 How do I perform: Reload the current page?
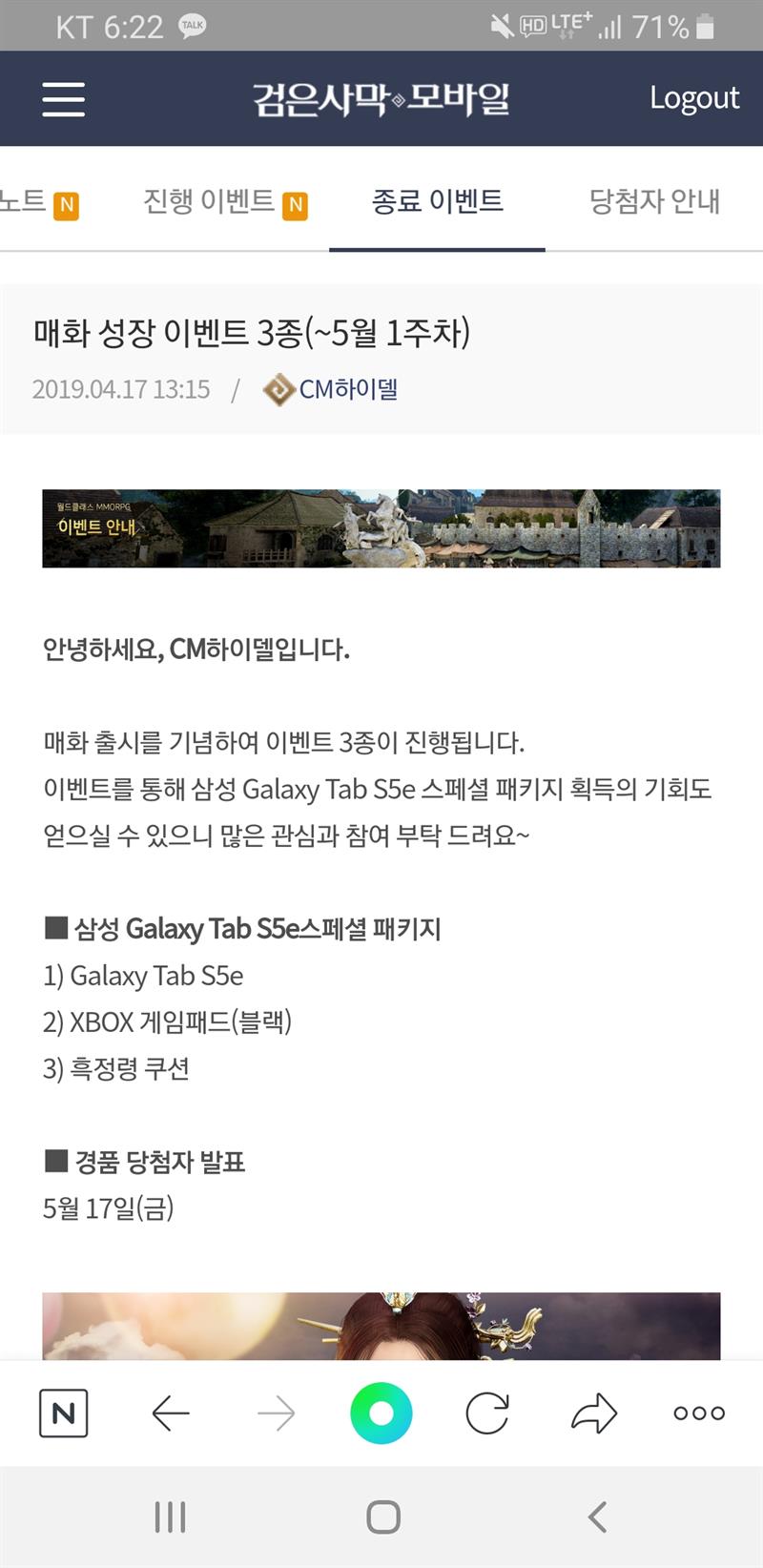point(486,1413)
